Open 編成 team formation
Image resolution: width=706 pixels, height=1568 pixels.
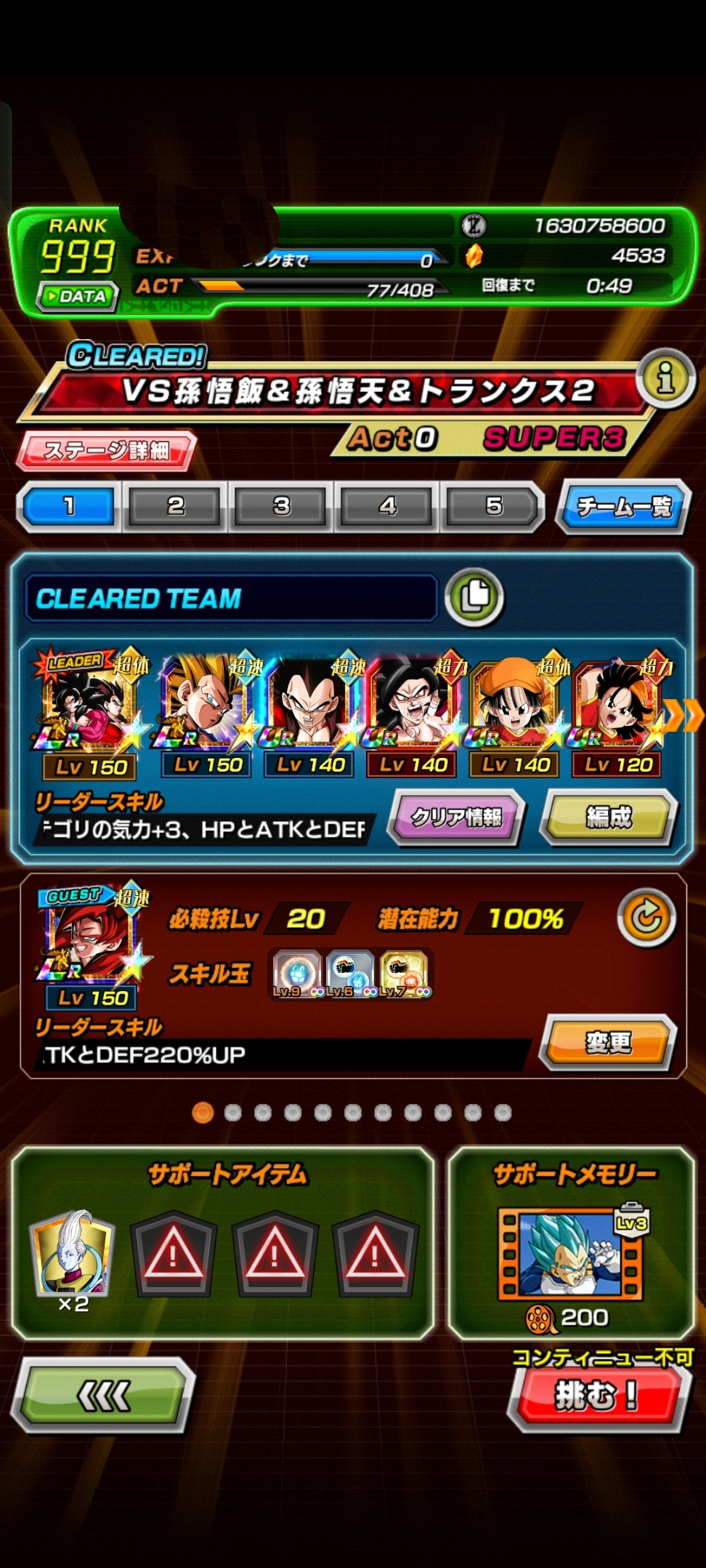coord(609,817)
